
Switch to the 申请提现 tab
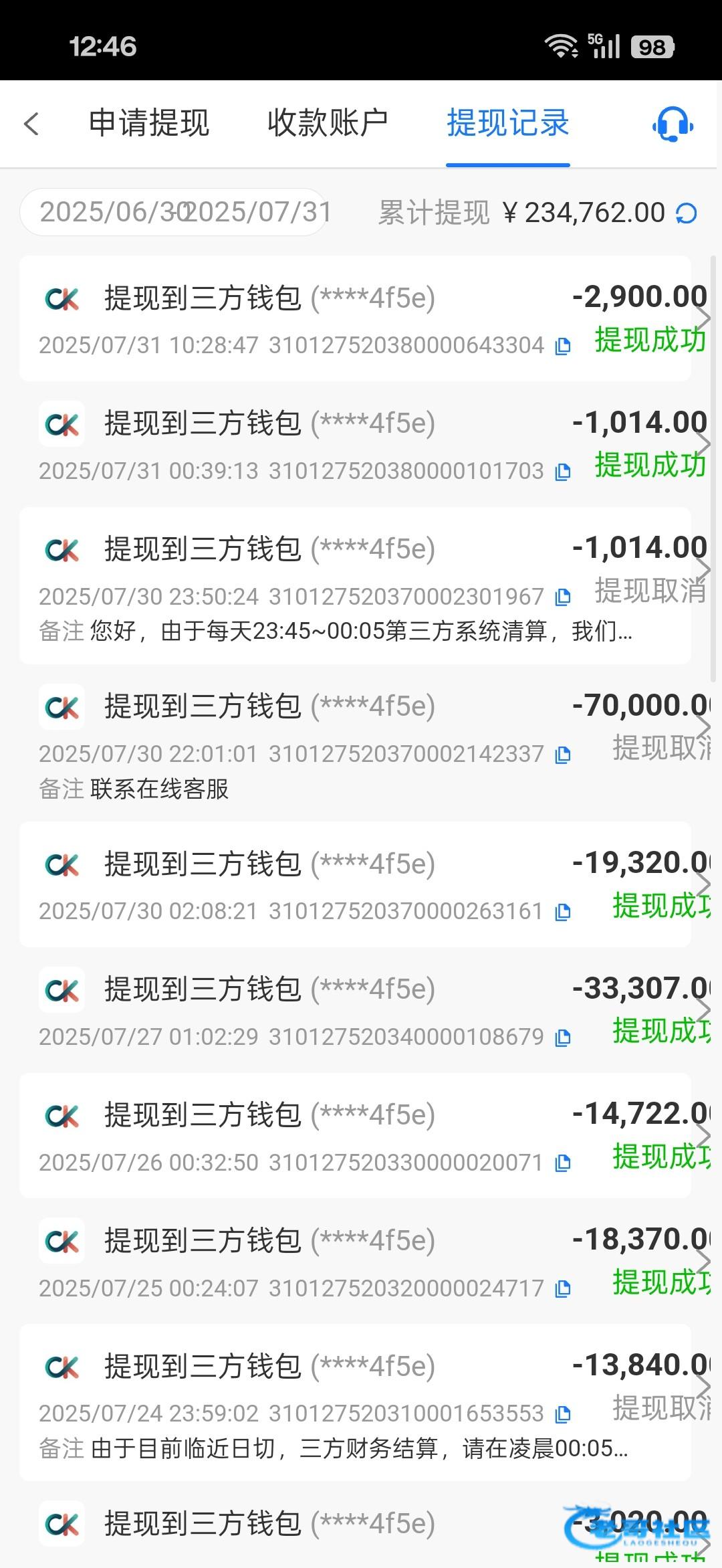(149, 124)
